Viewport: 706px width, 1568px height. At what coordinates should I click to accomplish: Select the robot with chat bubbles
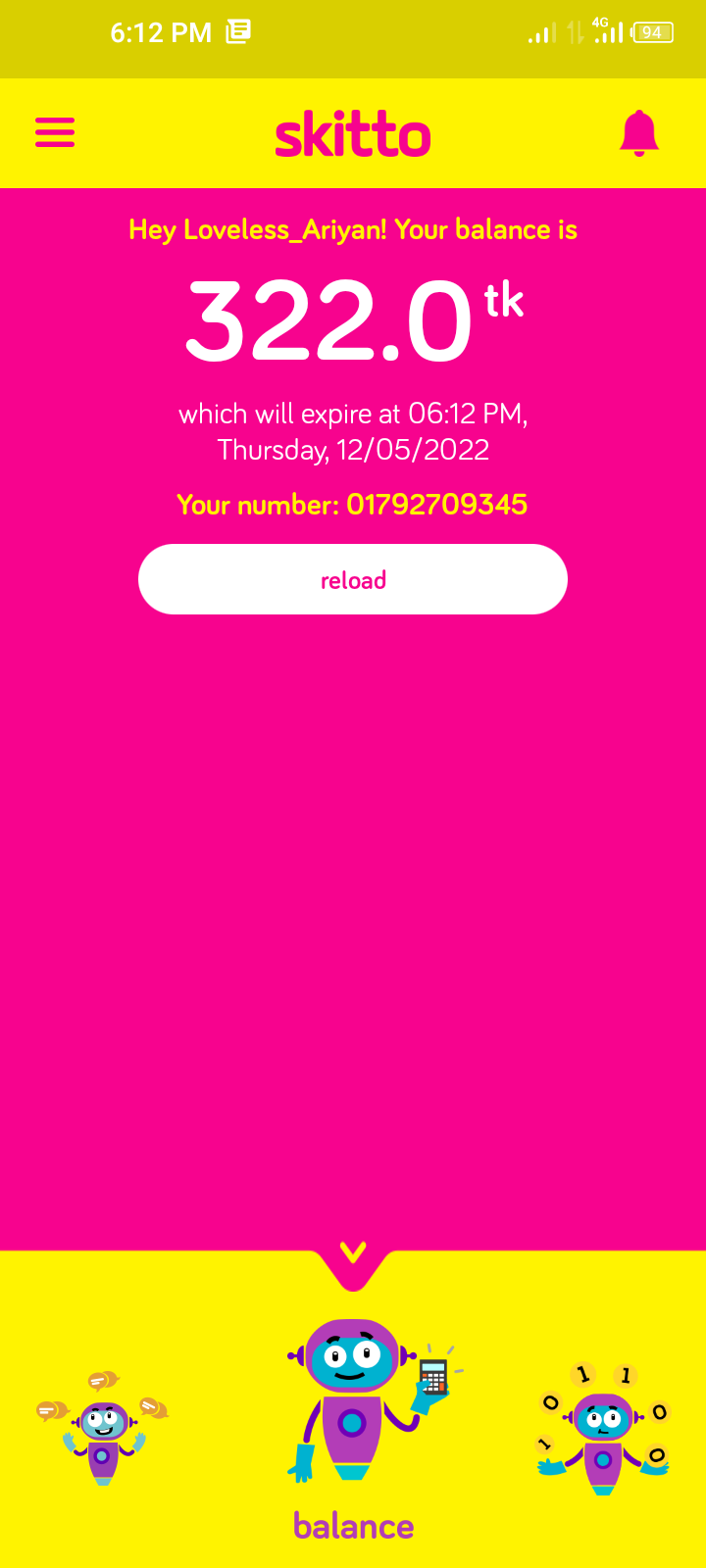102,1428
